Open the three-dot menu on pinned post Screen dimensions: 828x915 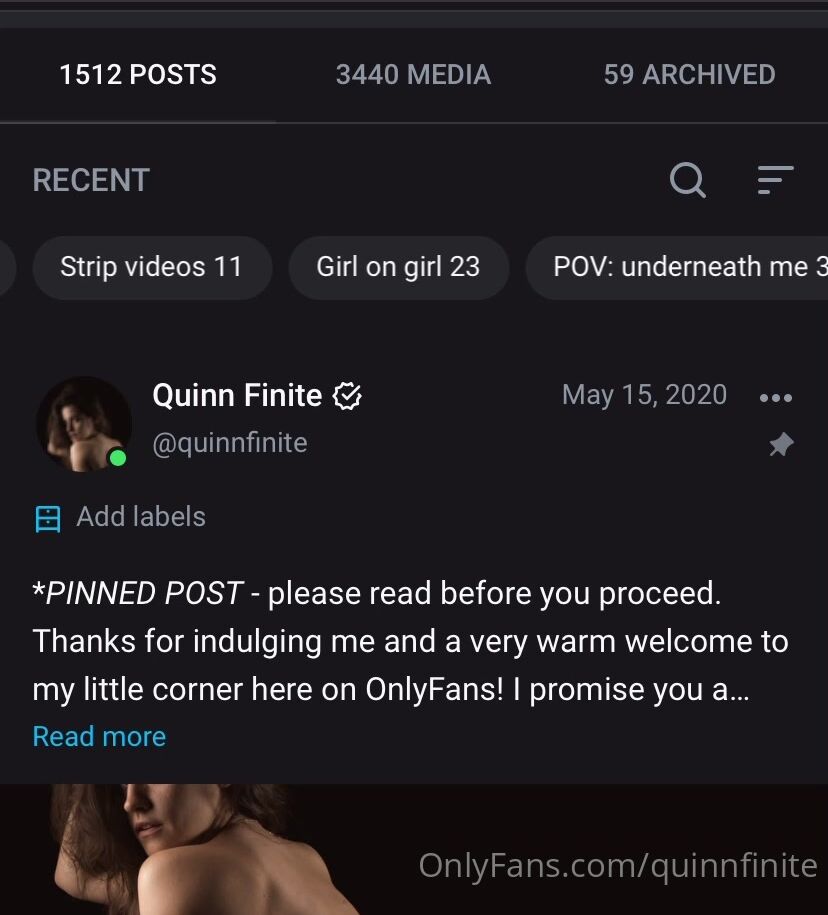click(x=775, y=397)
